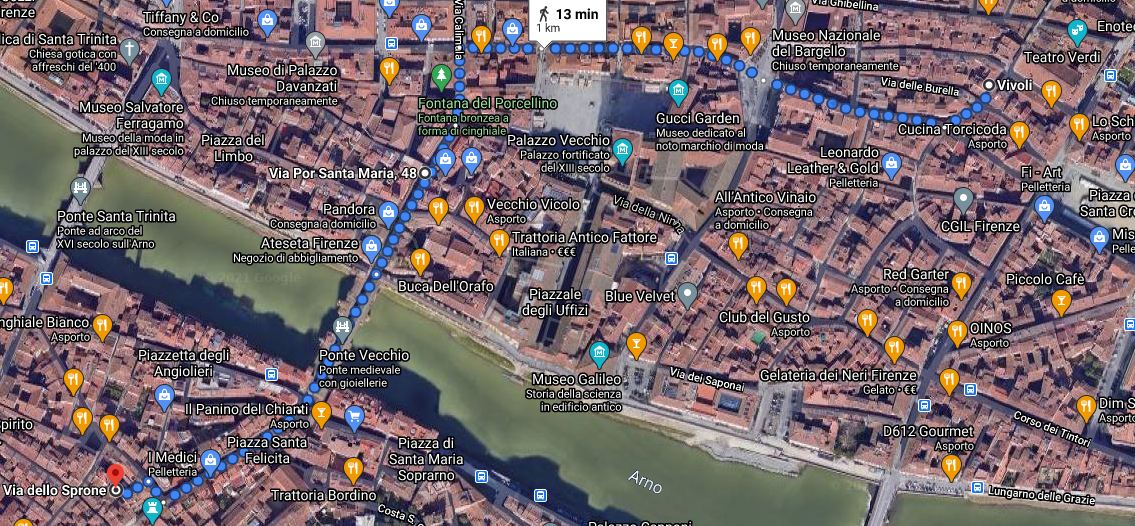Image resolution: width=1135 pixels, height=526 pixels.
Task: Open the CGIL Firenze place marker
Action: click(x=963, y=198)
